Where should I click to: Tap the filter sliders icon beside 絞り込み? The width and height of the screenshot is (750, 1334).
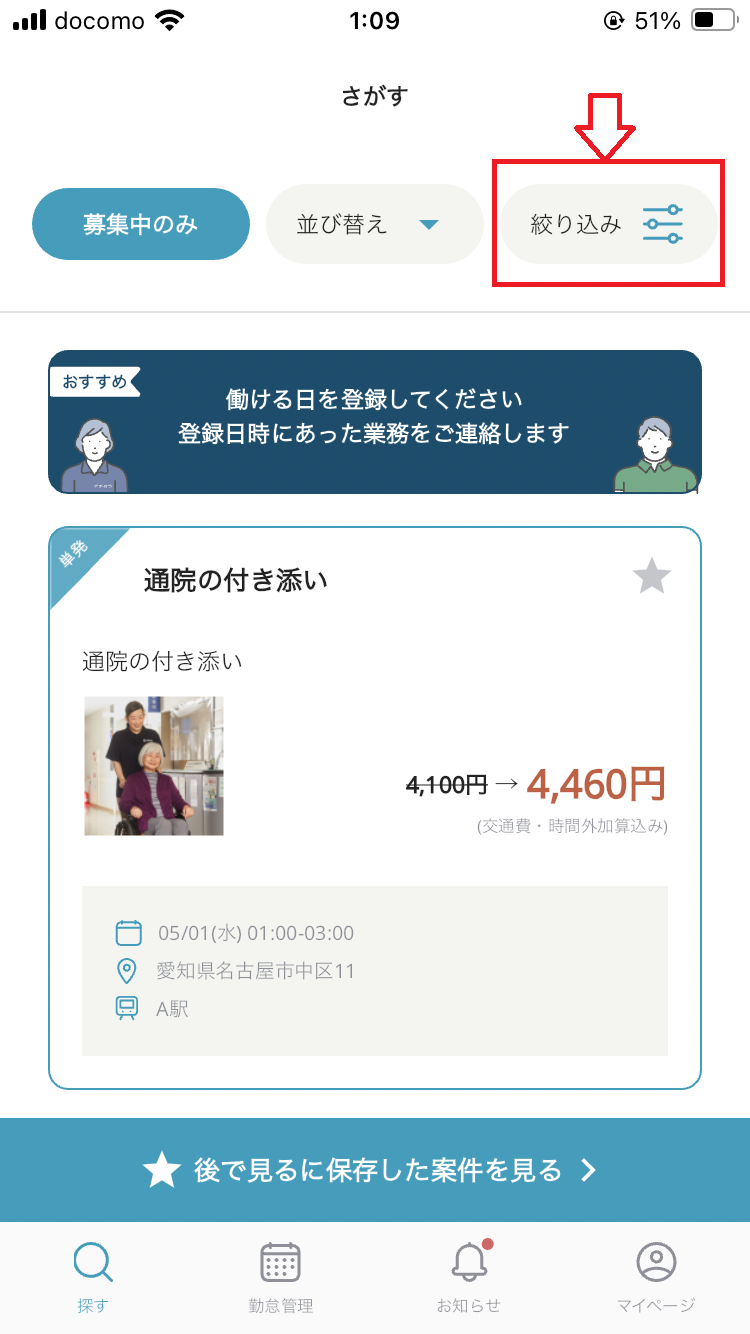[x=665, y=224]
